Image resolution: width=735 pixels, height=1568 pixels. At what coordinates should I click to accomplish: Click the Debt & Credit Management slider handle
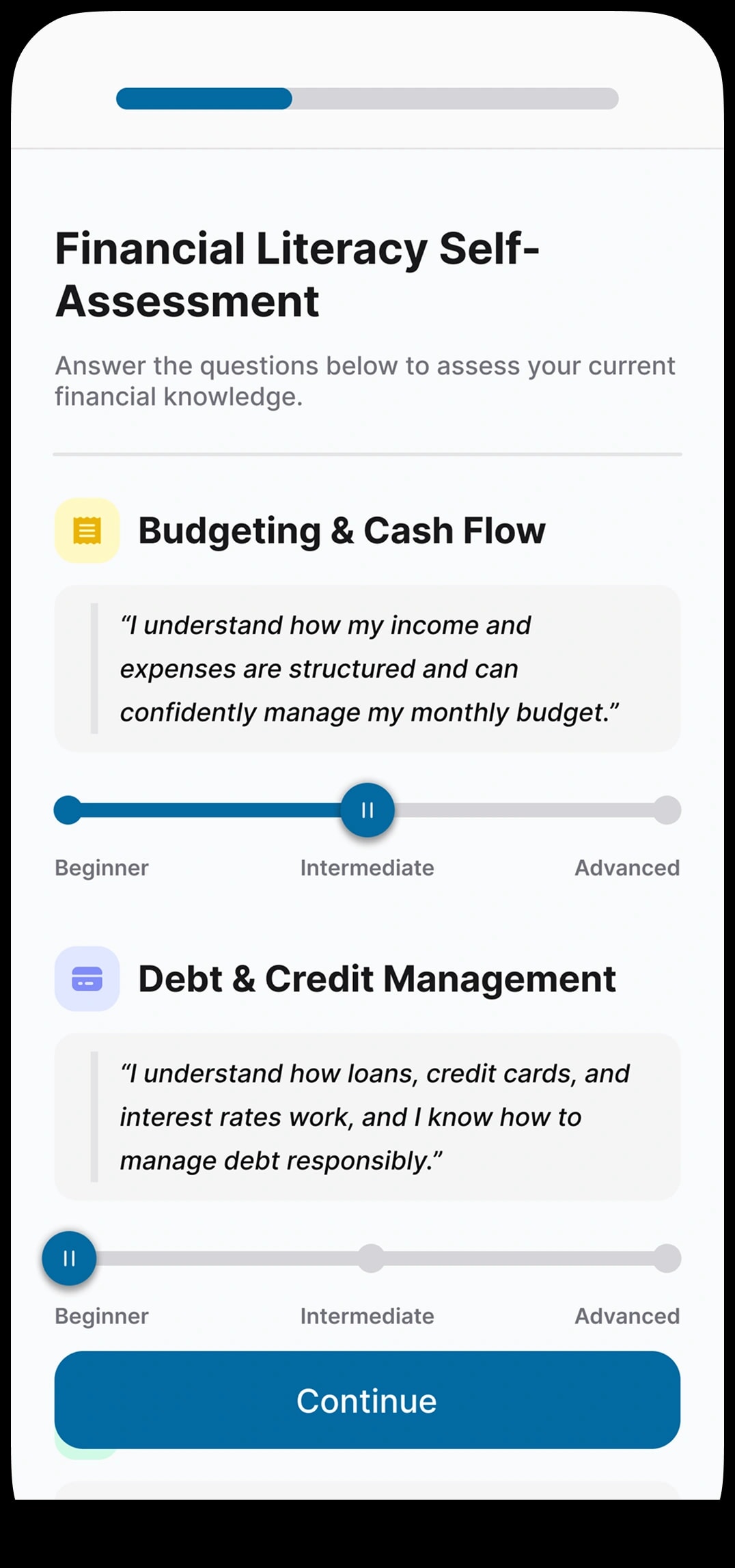[x=69, y=1258]
